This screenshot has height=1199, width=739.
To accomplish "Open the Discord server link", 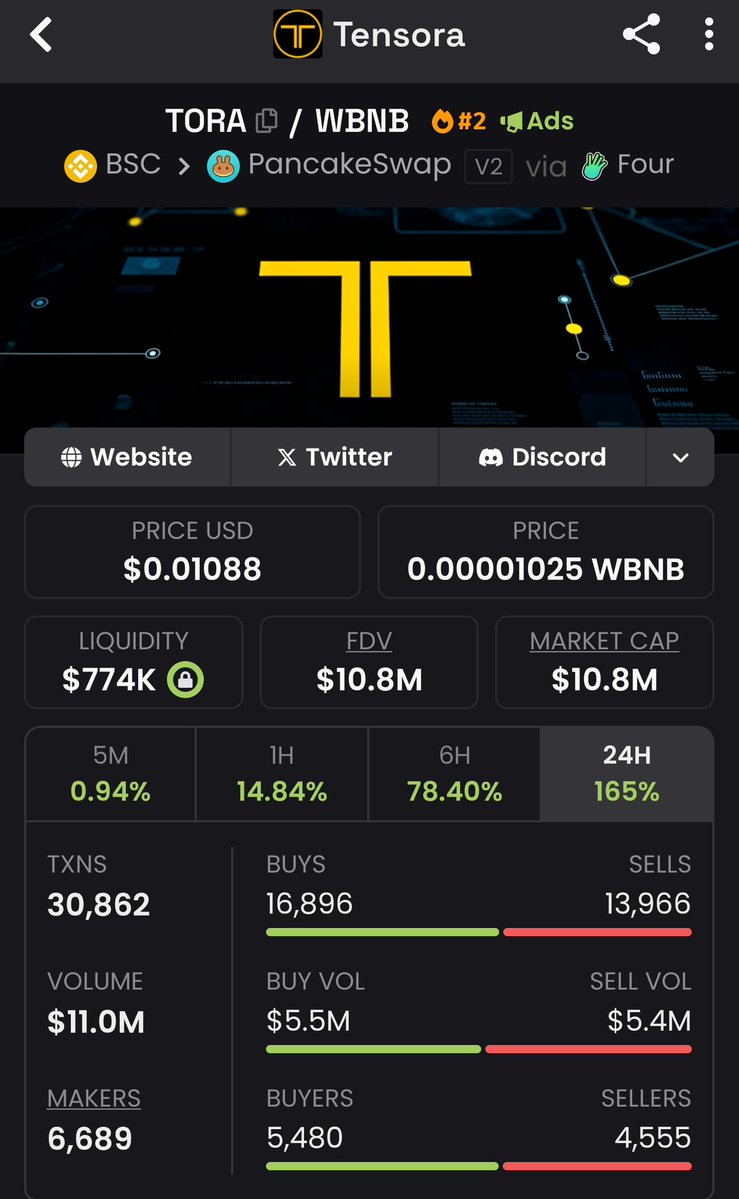I will tap(542, 457).
